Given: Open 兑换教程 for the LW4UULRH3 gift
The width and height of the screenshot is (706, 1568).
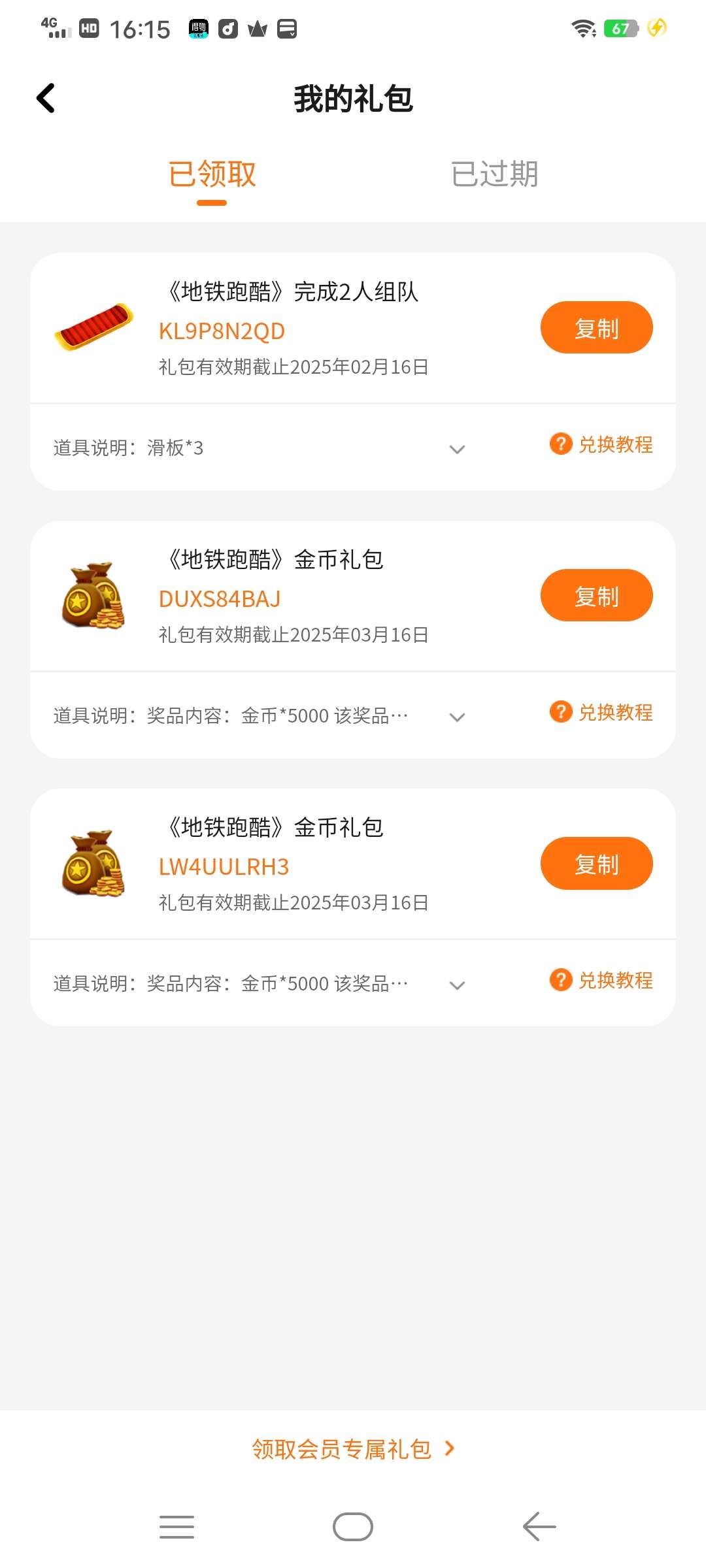Looking at the screenshot, I should tap(601, 980).
